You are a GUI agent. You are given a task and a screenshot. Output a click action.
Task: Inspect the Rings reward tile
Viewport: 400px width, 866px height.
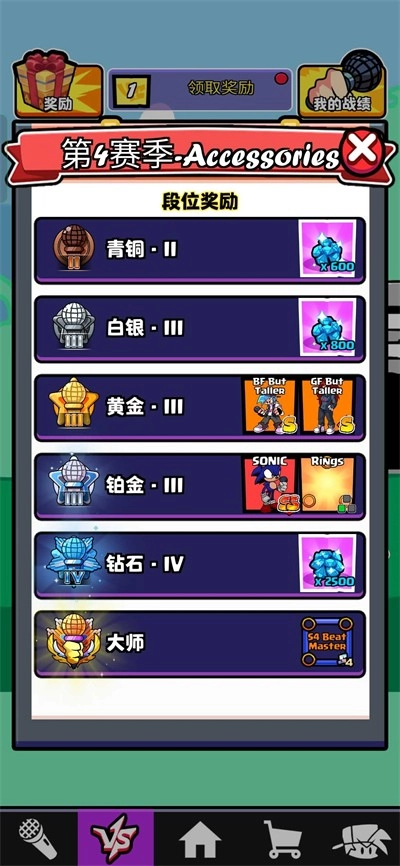(x=329, y=484)
